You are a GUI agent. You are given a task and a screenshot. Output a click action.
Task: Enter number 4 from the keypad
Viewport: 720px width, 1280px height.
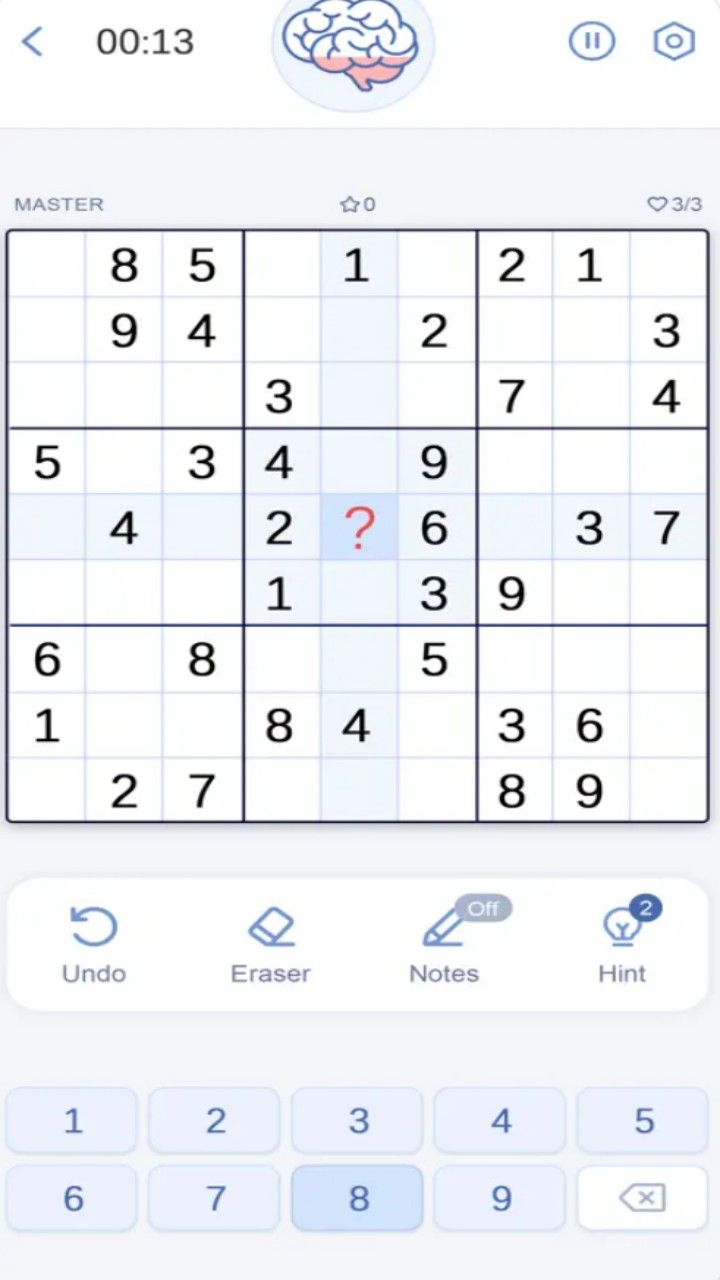click(x=501, y=1121)
